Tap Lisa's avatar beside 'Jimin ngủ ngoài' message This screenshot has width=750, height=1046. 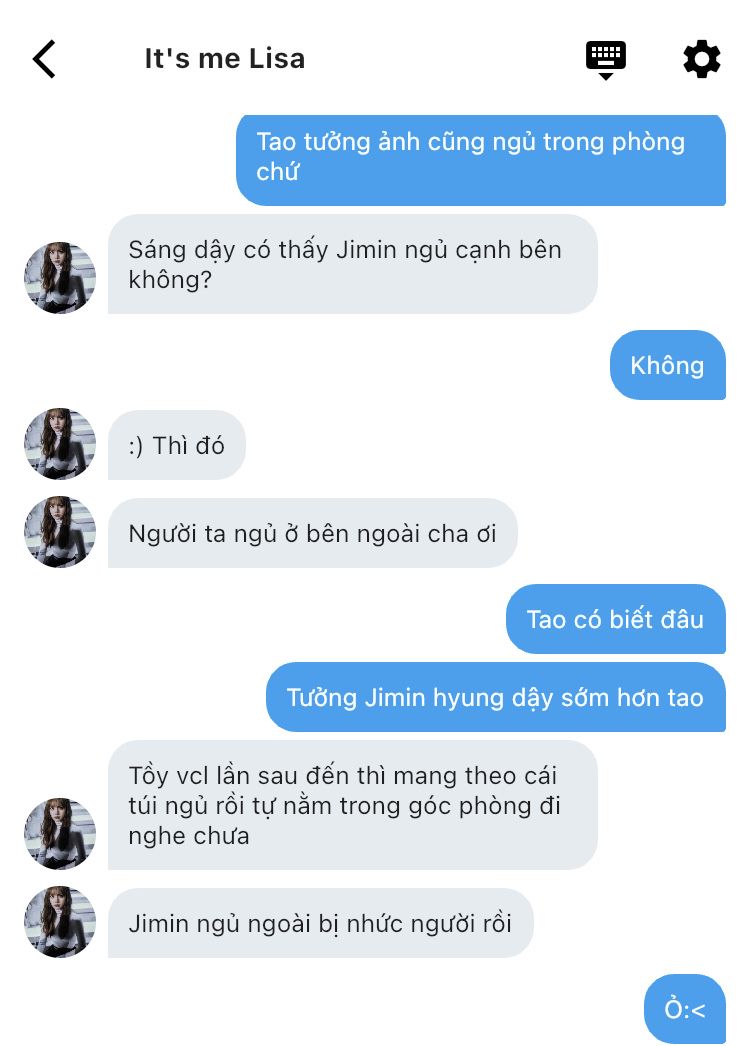[60, 921]
